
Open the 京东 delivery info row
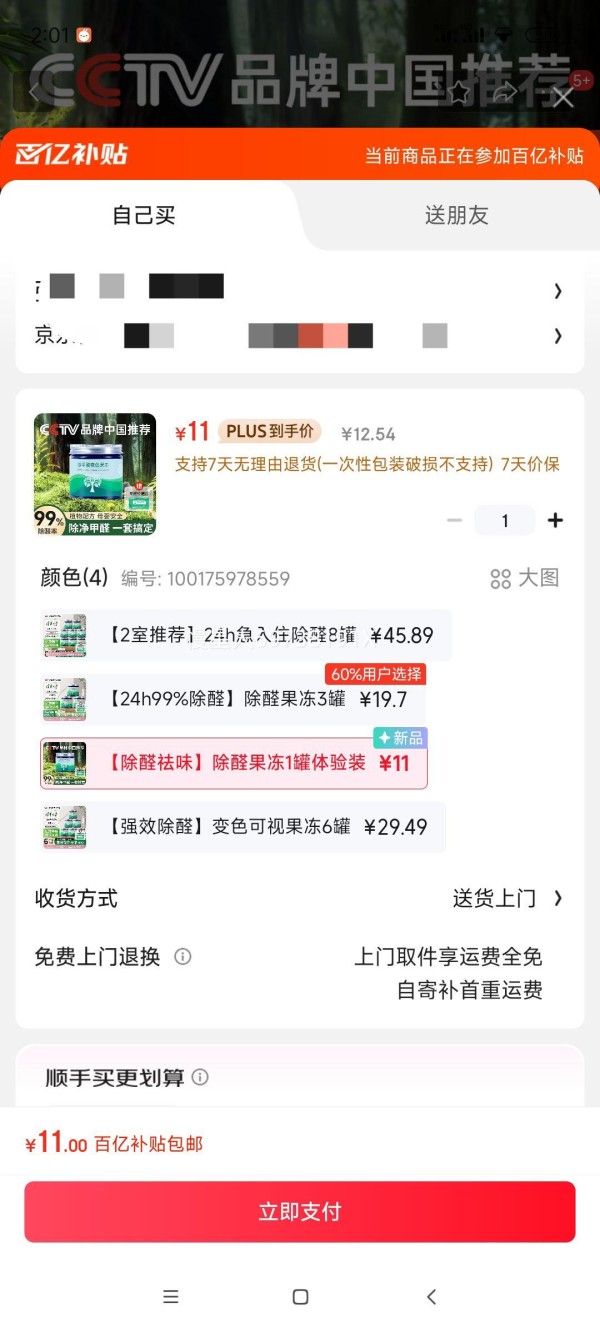300,336
